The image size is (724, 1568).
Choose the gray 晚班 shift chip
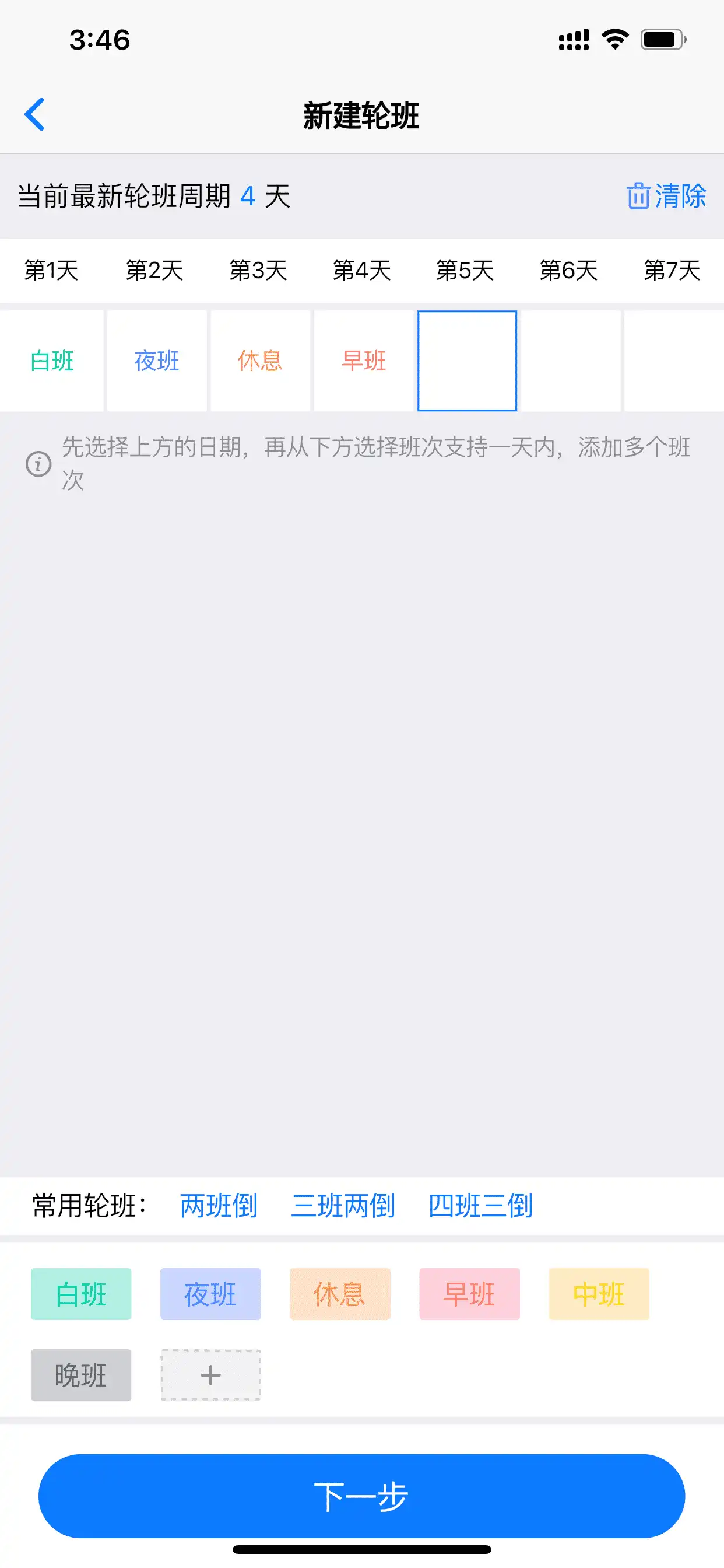pos(81,1375)
